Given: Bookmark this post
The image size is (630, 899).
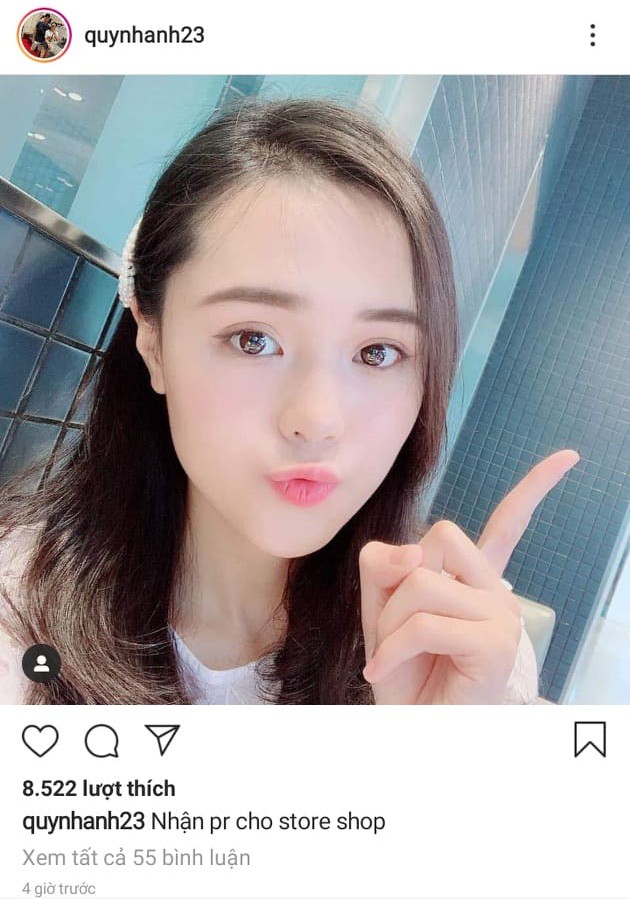Looking at the screenshot, I should (589, 740).
